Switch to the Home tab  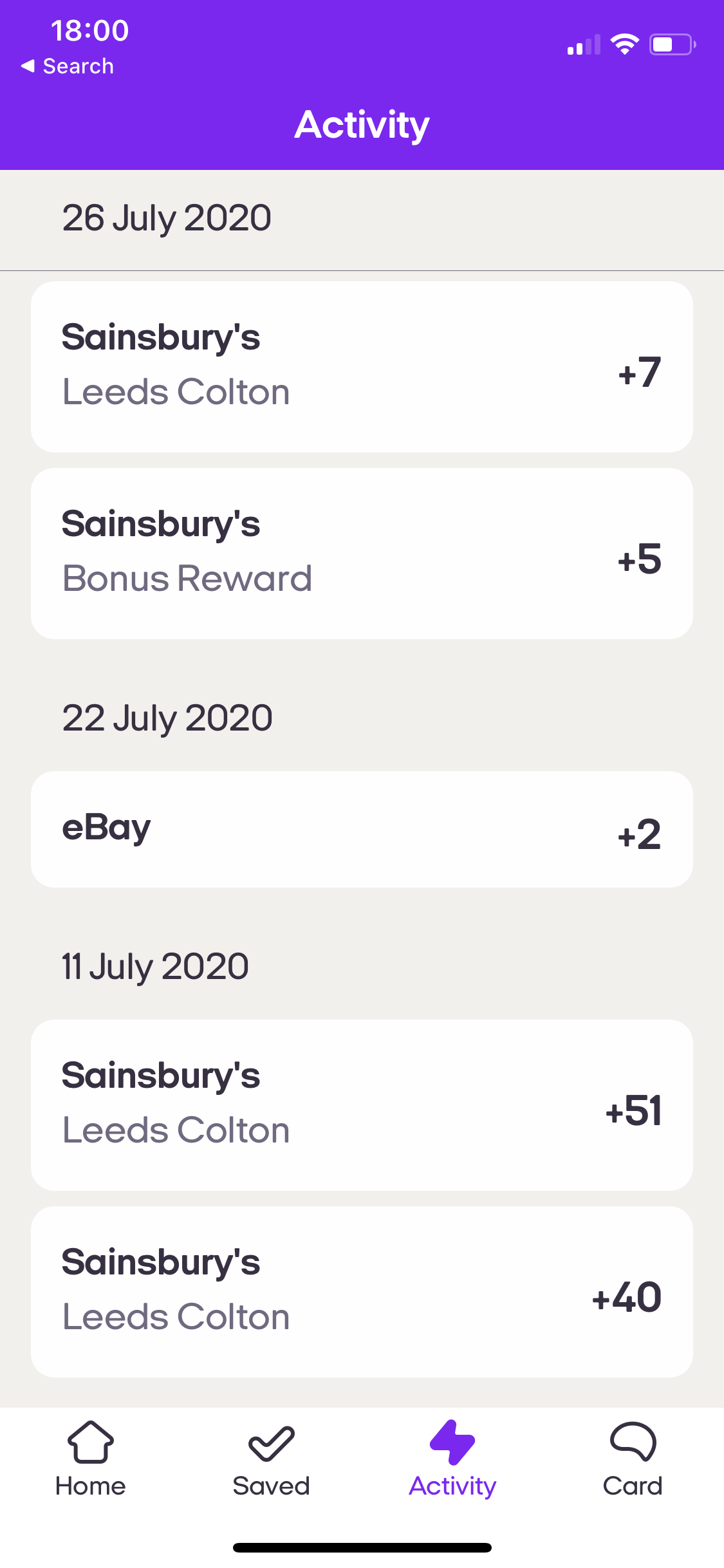(x=91, y=1460)
